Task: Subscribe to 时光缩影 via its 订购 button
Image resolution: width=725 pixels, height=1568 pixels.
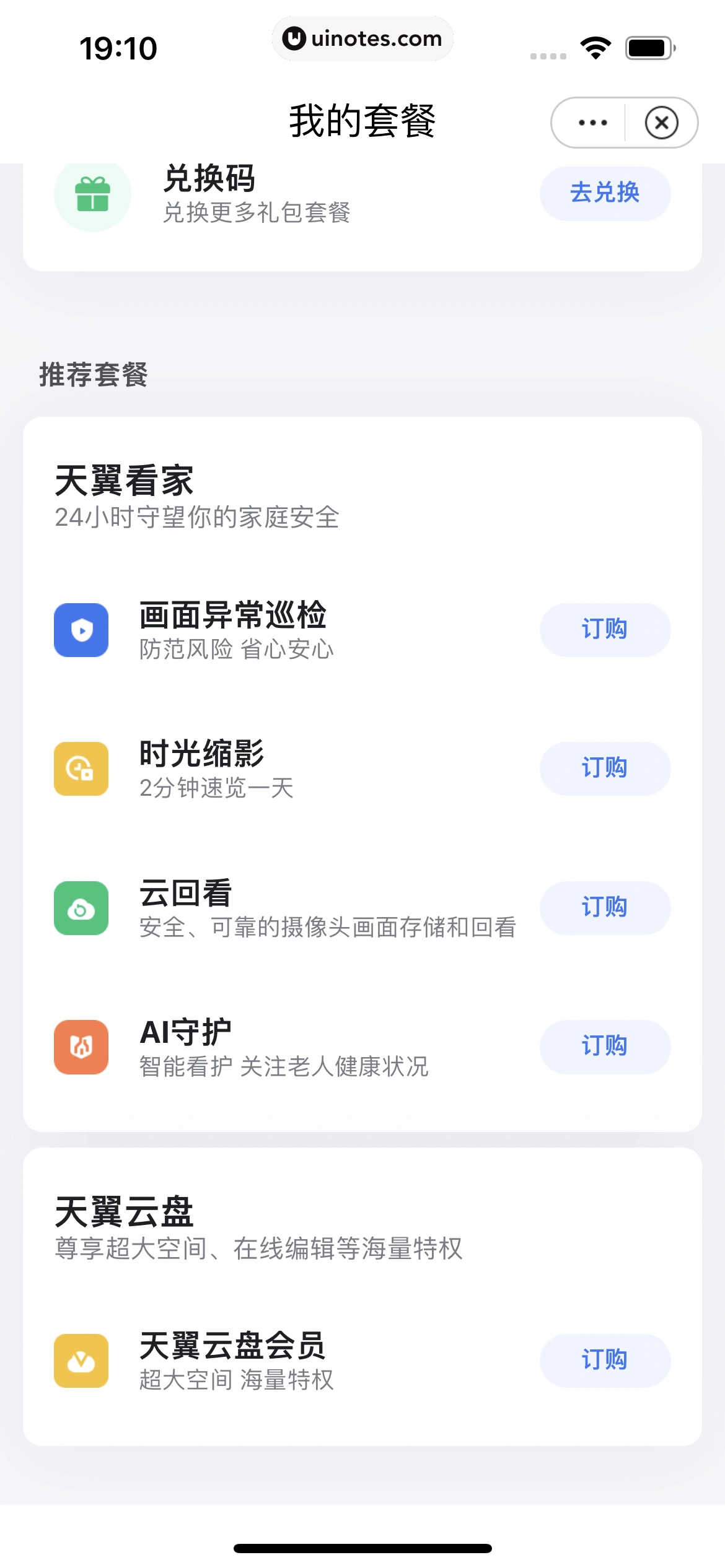Action: click(x=605, y=768)
